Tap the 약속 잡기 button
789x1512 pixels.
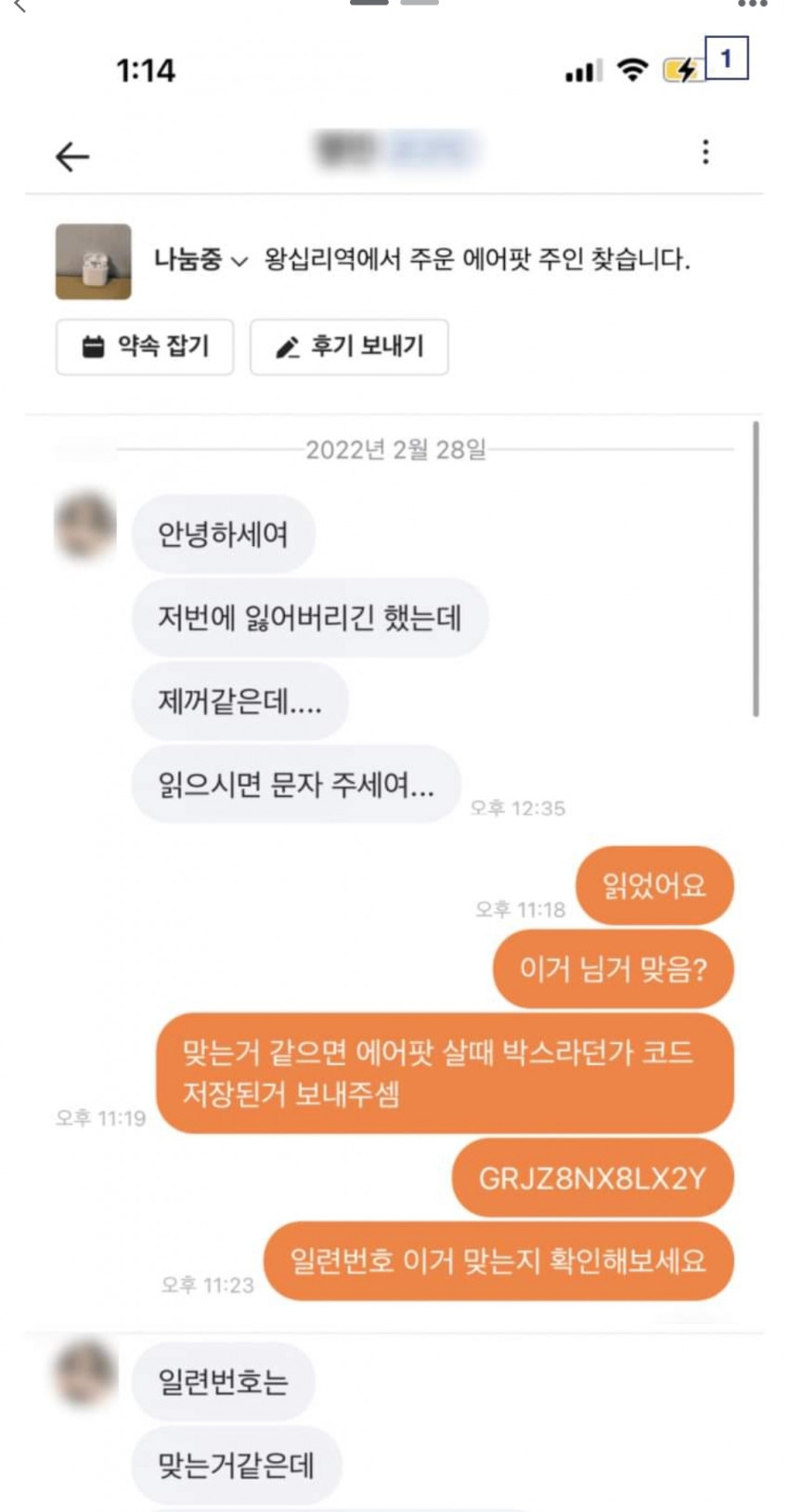145,346
